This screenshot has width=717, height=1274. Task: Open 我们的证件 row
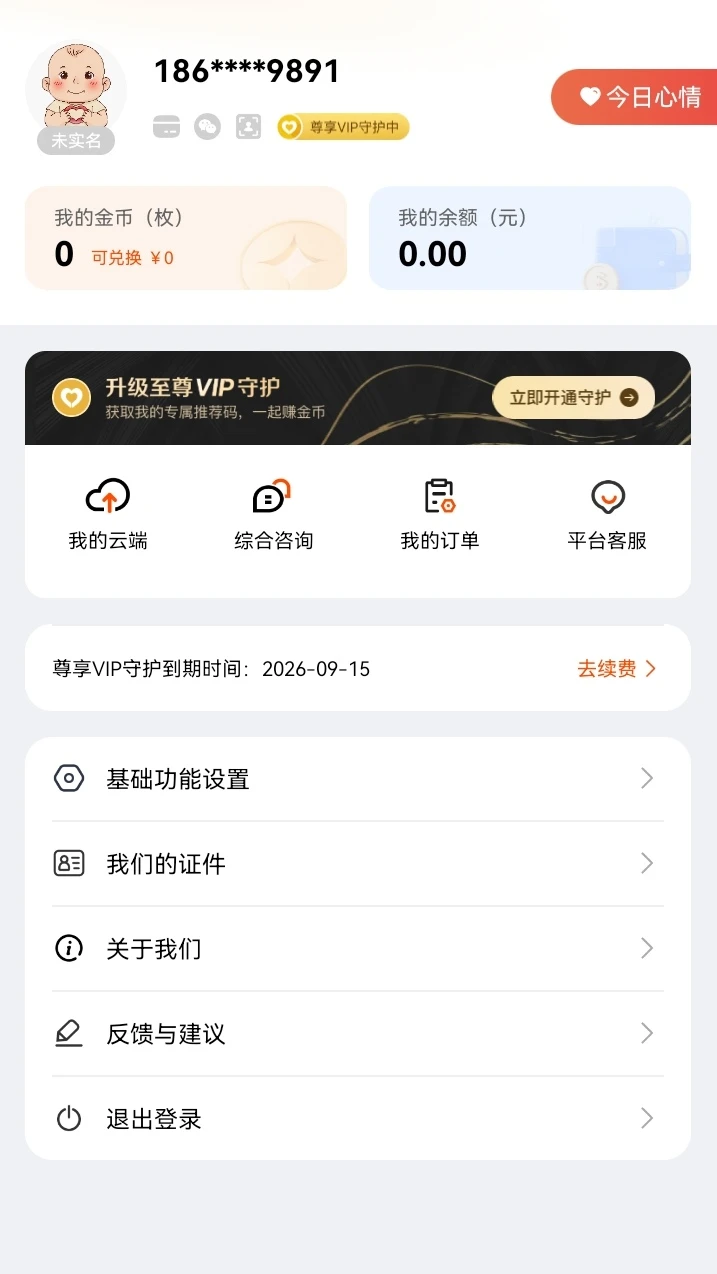(358, 864)
